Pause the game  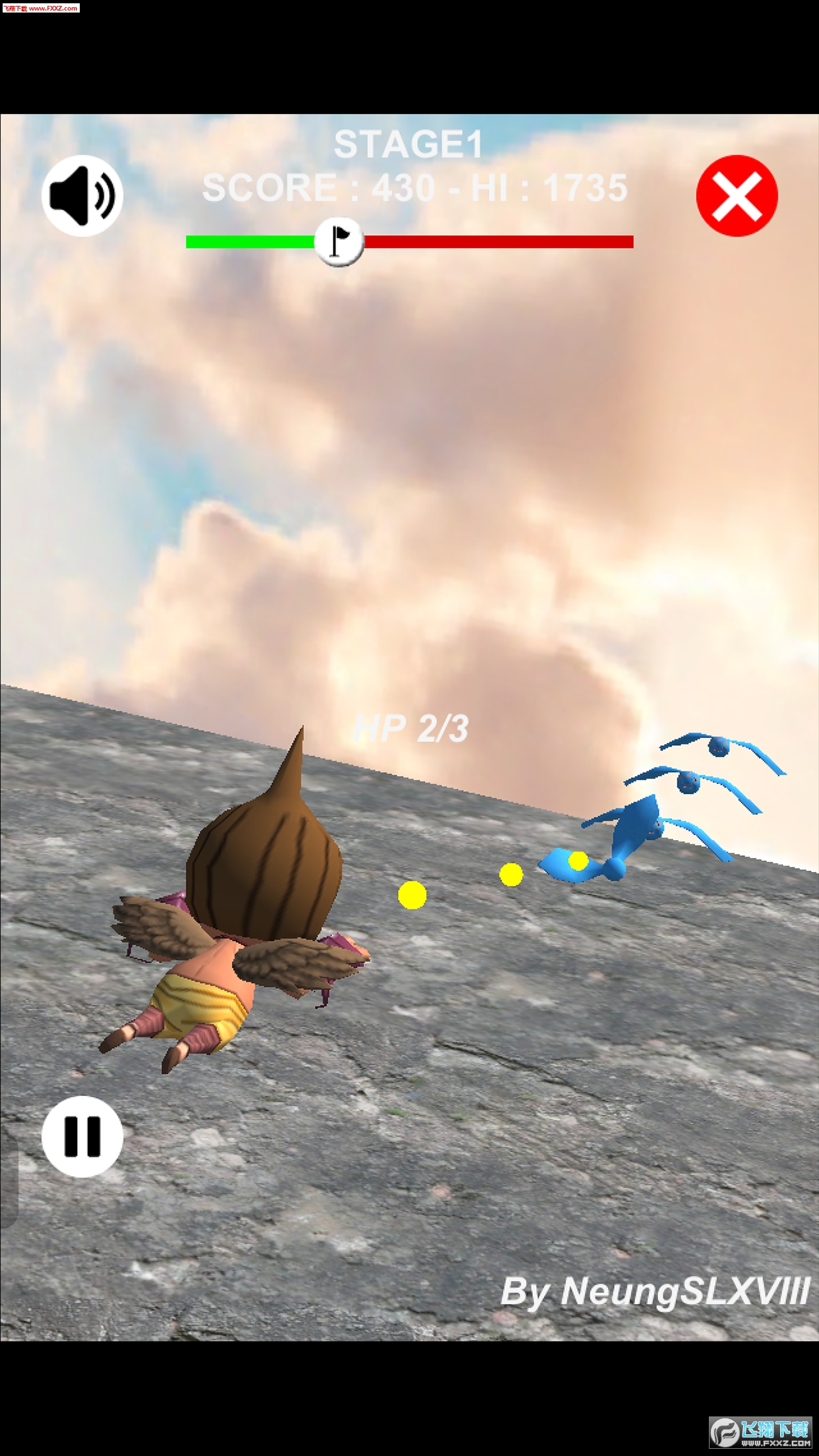pyautogui.click(x=82, y=1136)
